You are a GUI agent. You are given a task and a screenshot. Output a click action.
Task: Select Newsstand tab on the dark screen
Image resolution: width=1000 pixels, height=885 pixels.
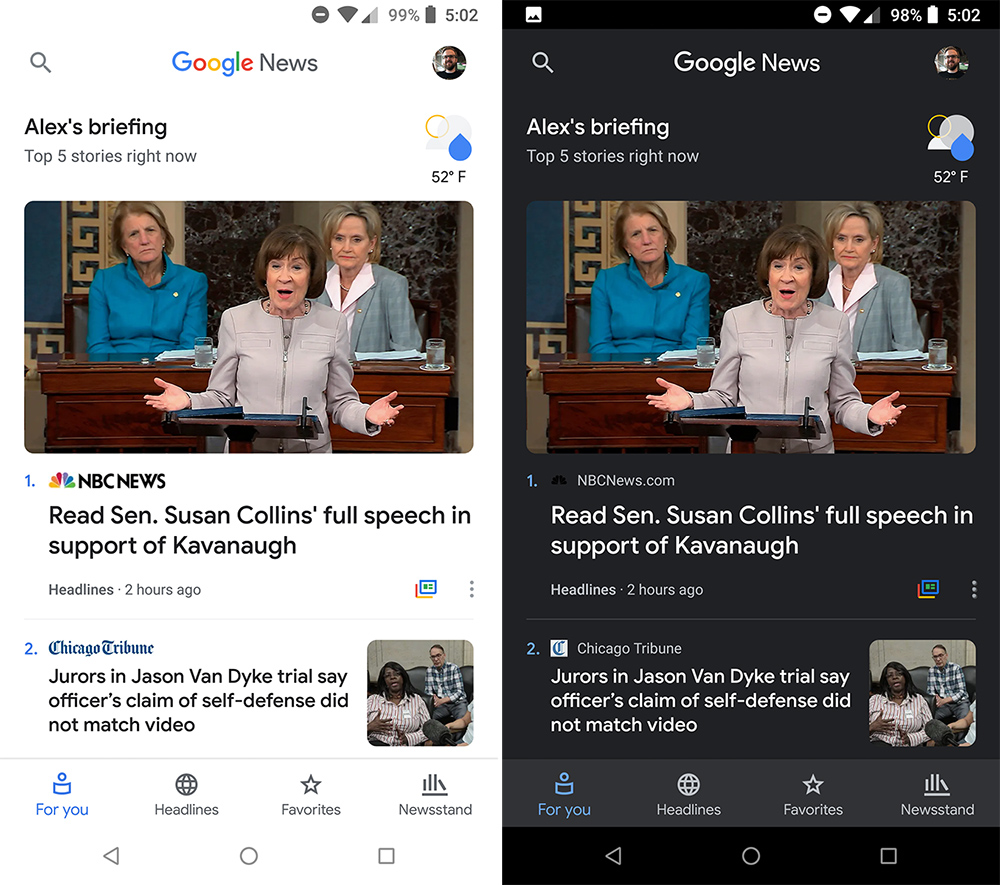[x=937, y=795]
